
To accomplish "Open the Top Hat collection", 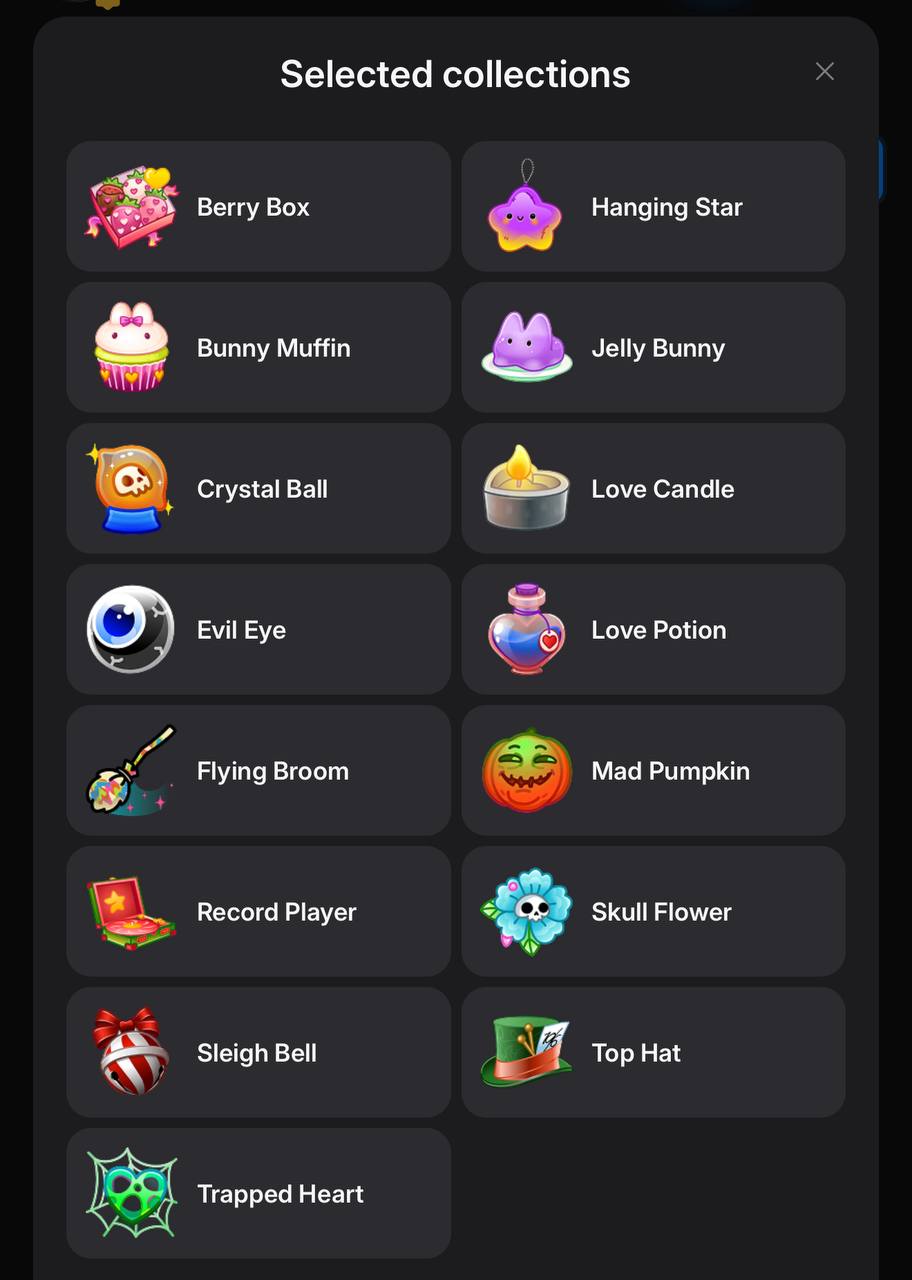I will pos(653,1053).
